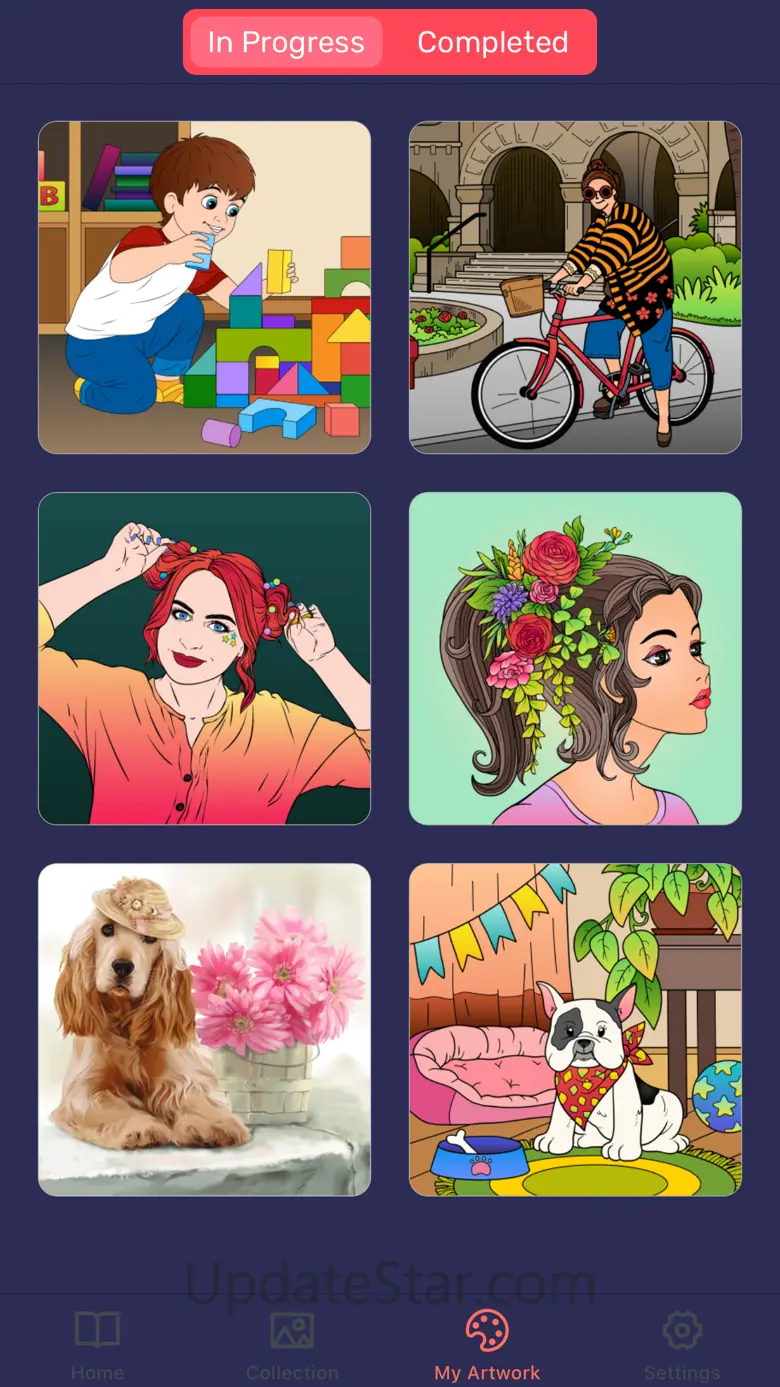Switch to the Completed segment
780x1387 pixels.
coord(492,42)
